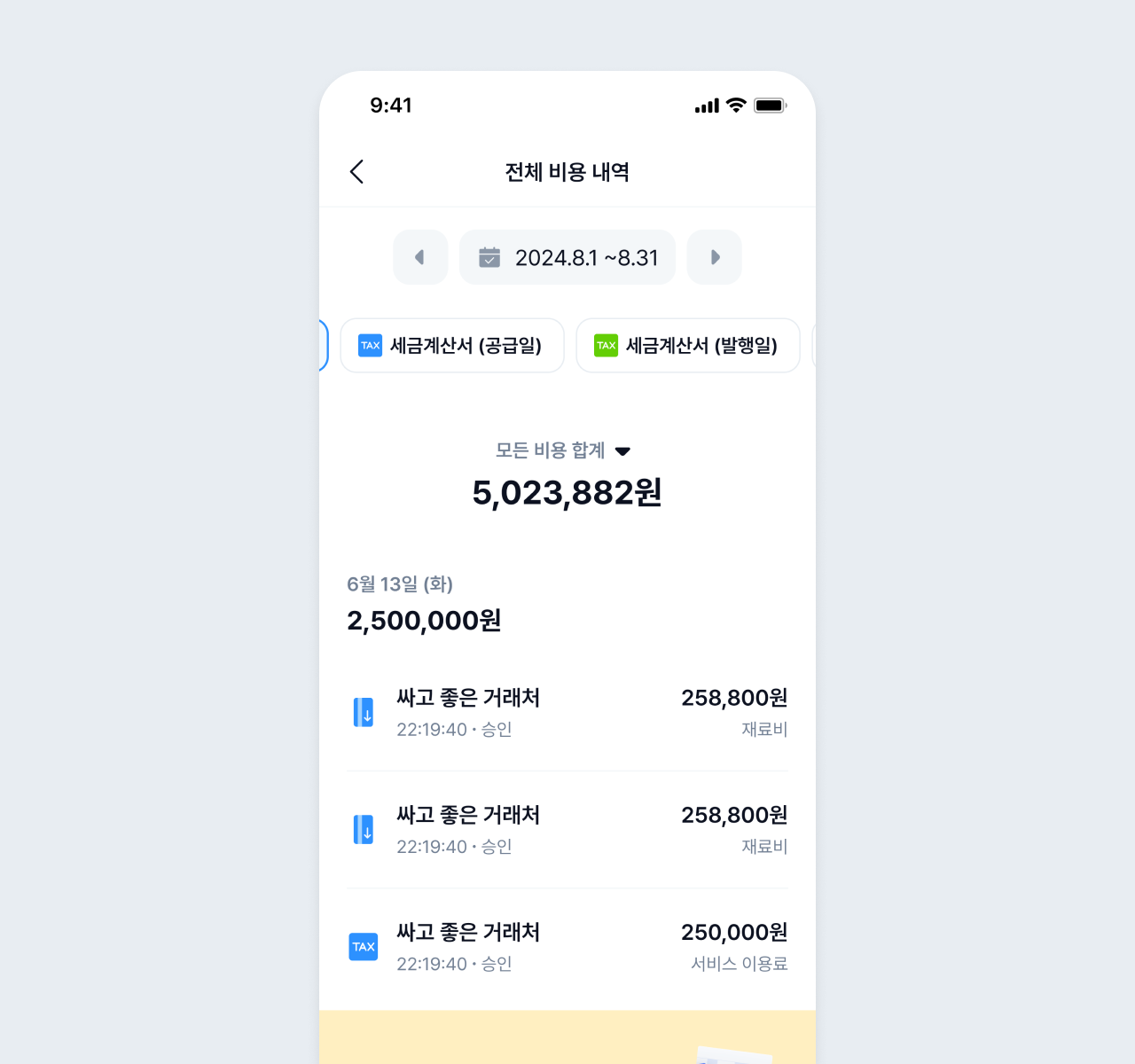Open the 2024.8.1 ~8.31 date picker

click(567, 257)
